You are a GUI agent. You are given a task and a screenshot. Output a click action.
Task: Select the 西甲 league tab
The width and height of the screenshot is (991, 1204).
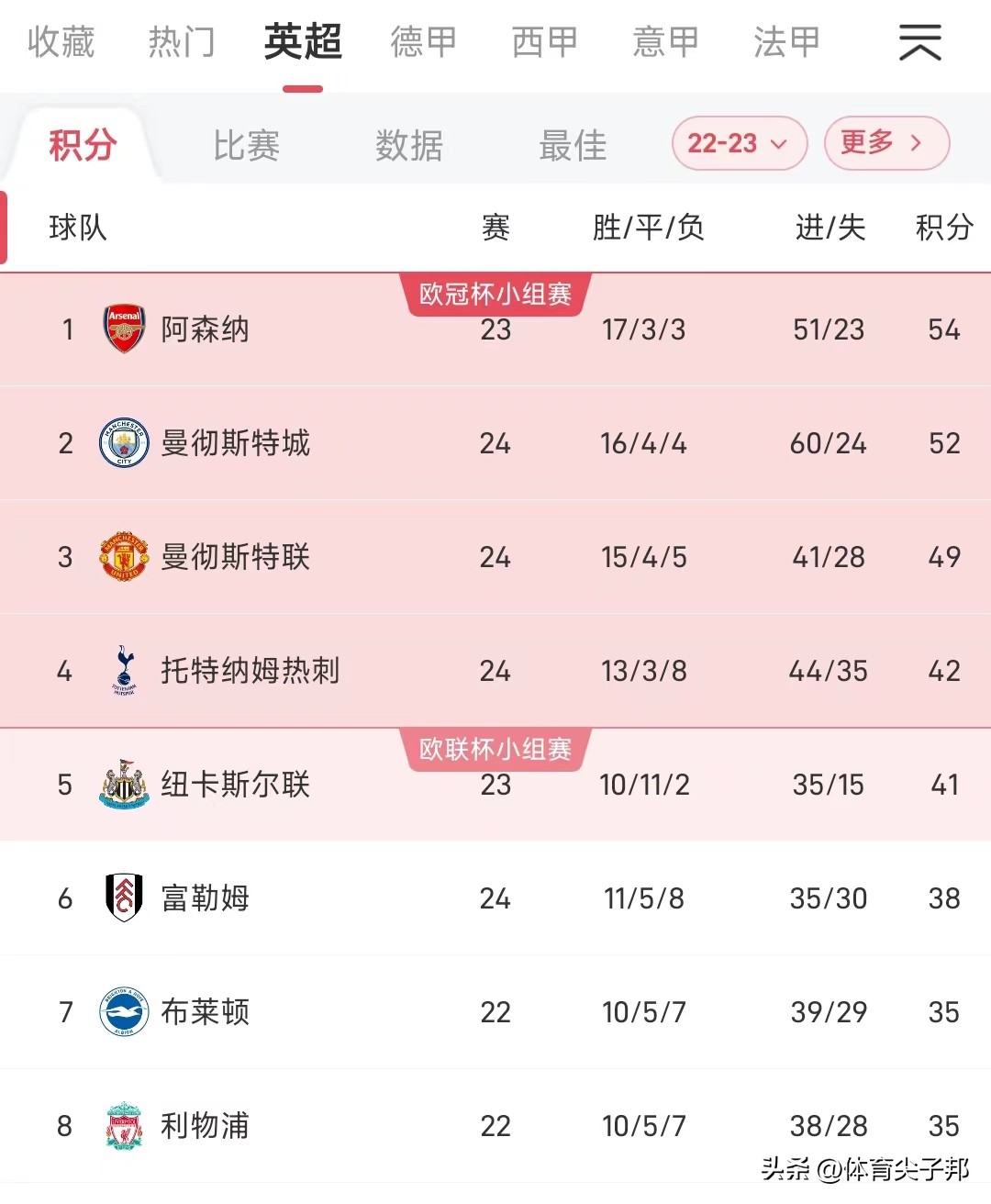click(544, 42)
